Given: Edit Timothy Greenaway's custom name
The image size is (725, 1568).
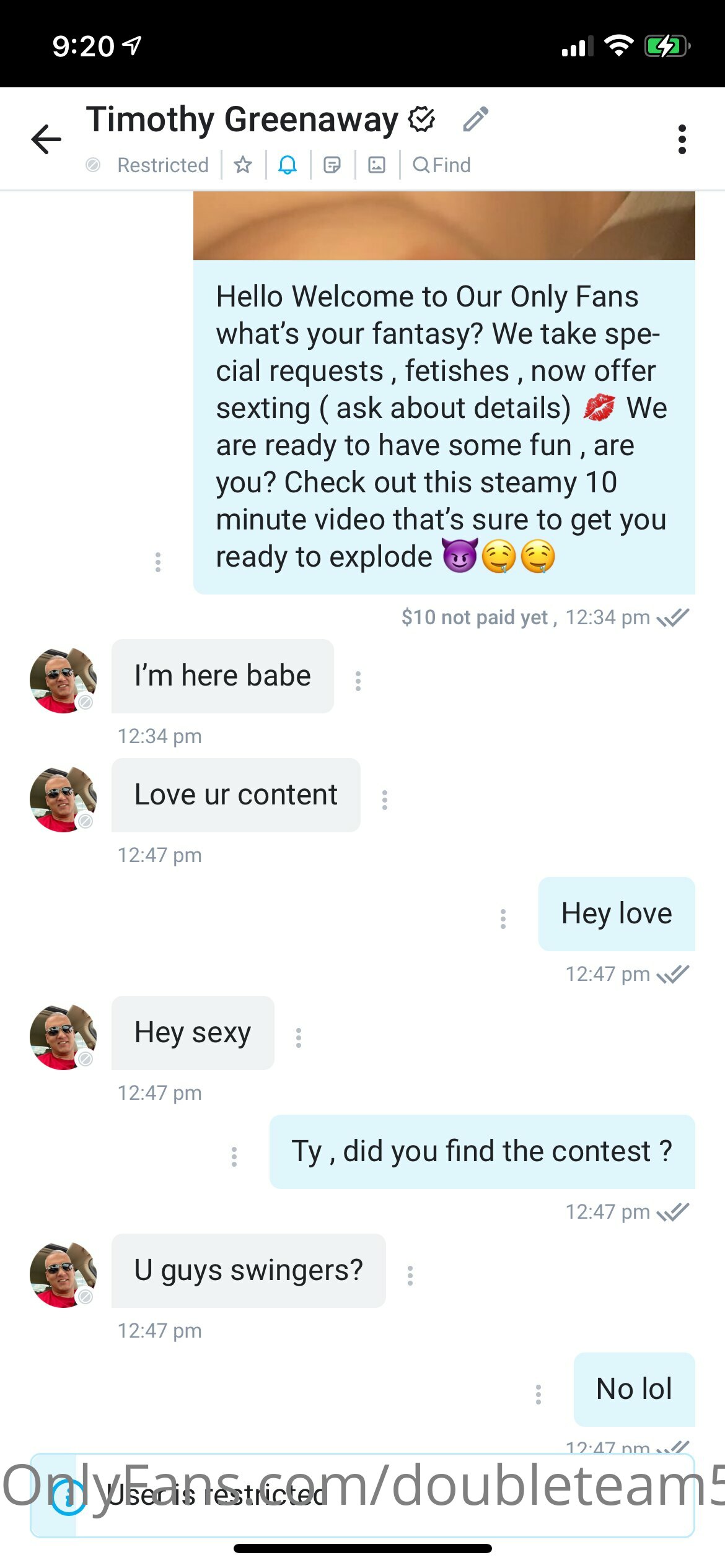Looking at the screenshot, I should [475, 120].
